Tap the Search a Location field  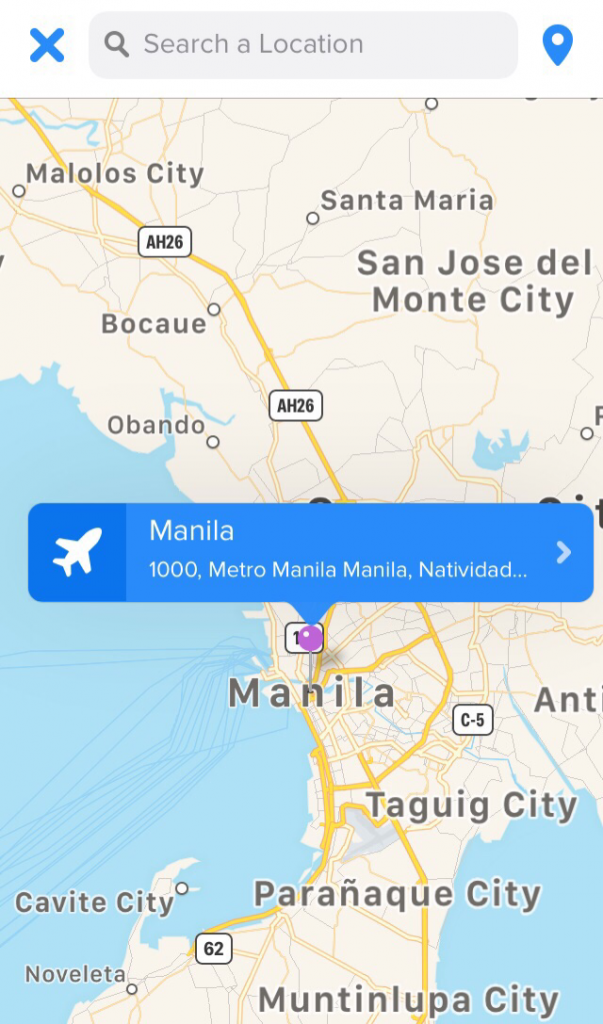pos(303,45)
